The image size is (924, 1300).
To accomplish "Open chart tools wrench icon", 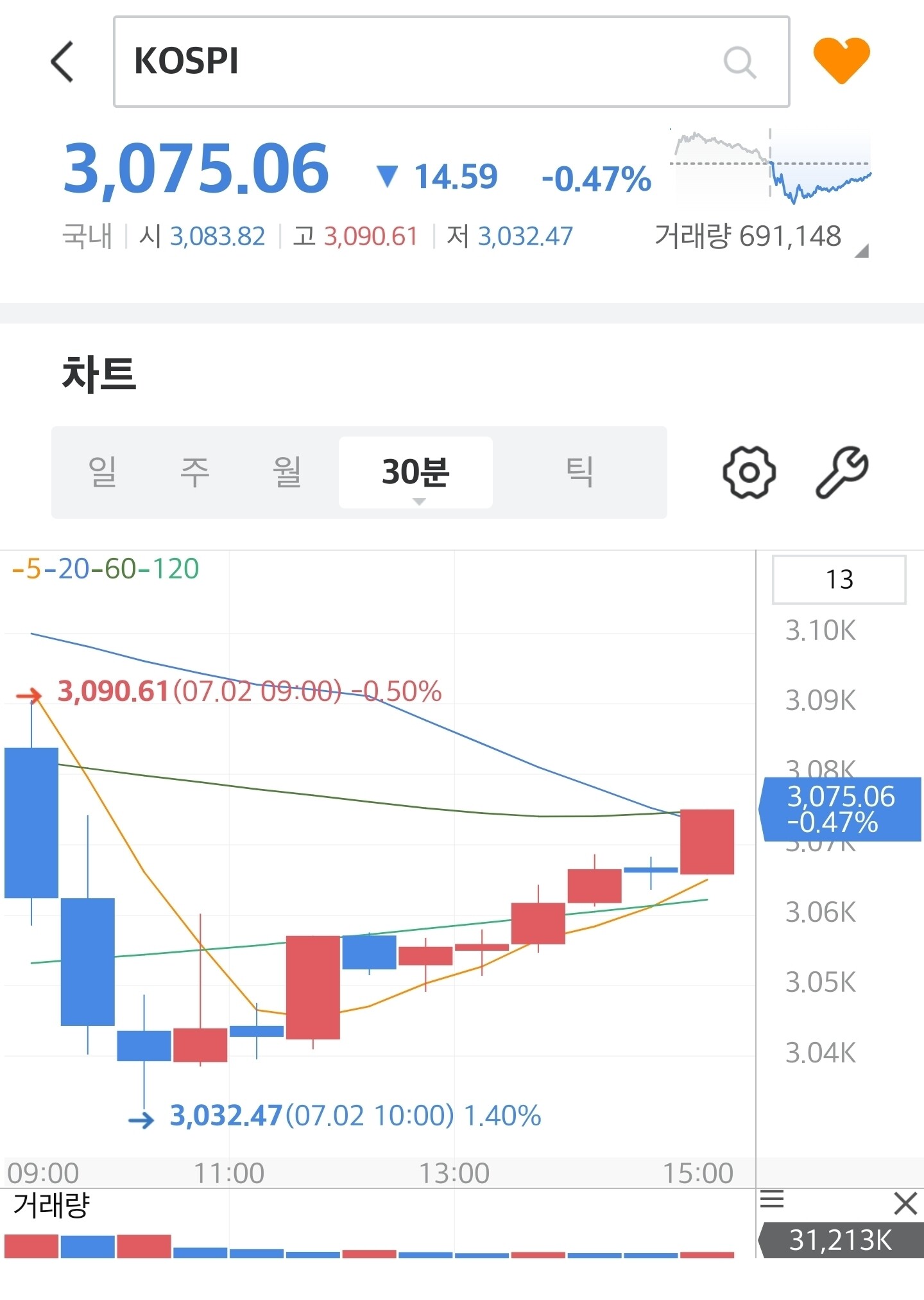I will tap(842, 472).
